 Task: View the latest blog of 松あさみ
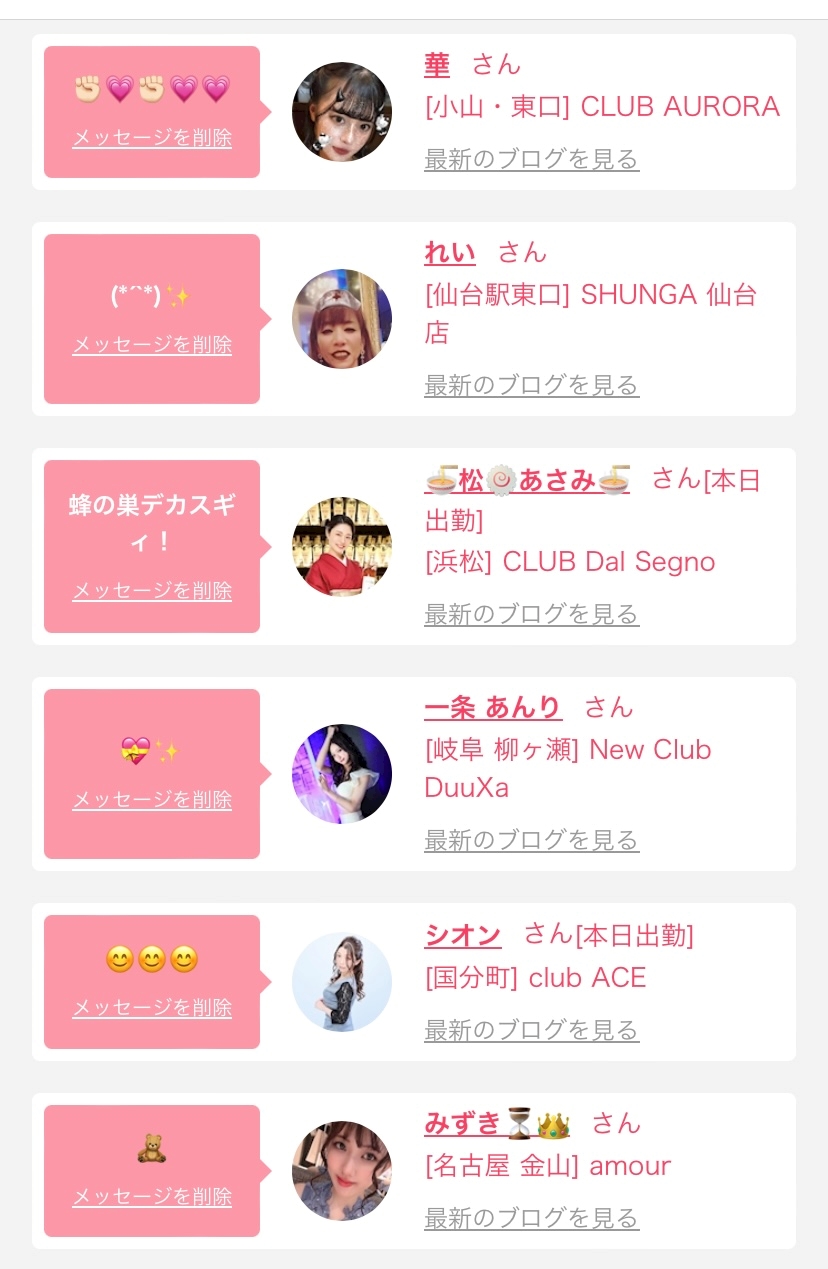tap(531, 614)
